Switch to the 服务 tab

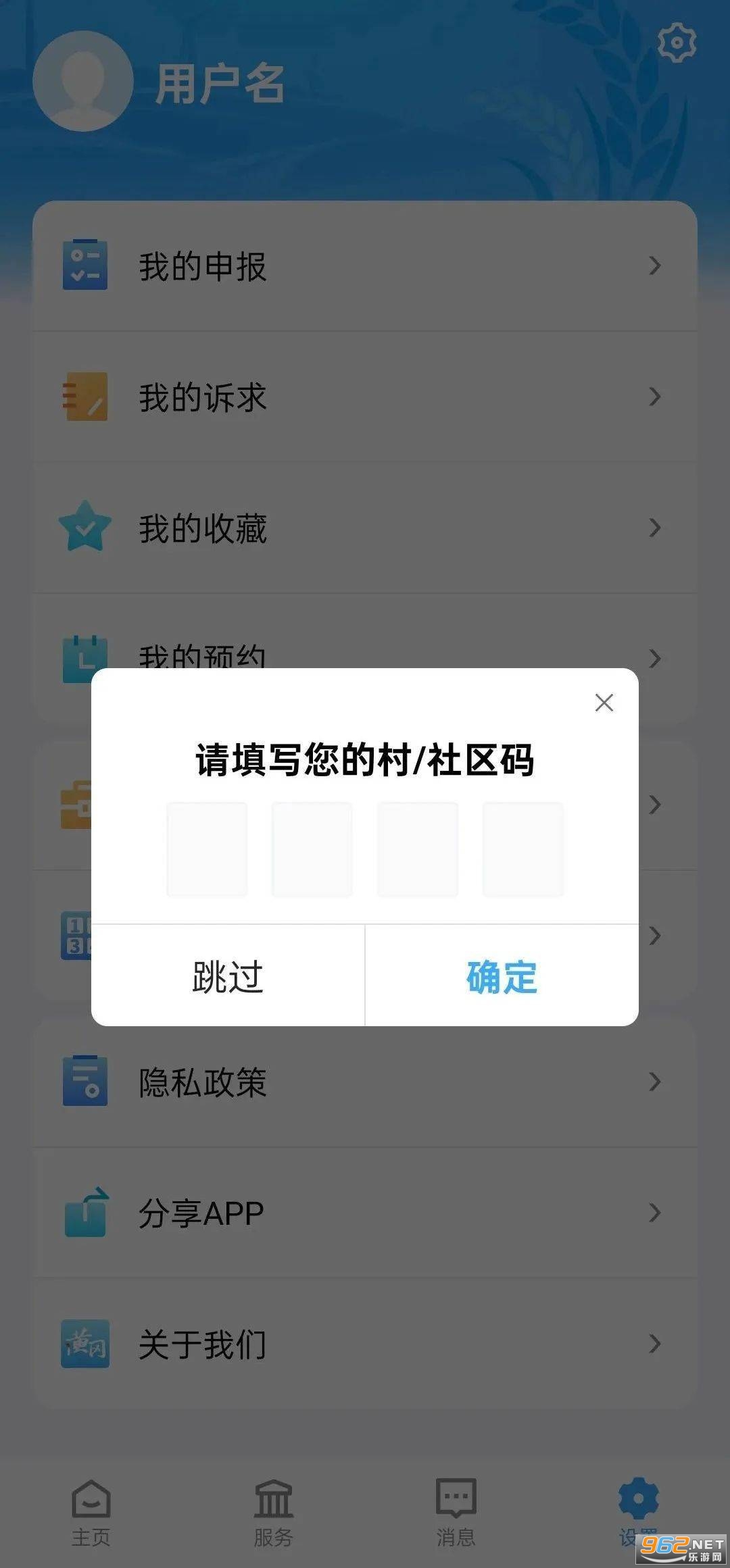(274, 1513)
